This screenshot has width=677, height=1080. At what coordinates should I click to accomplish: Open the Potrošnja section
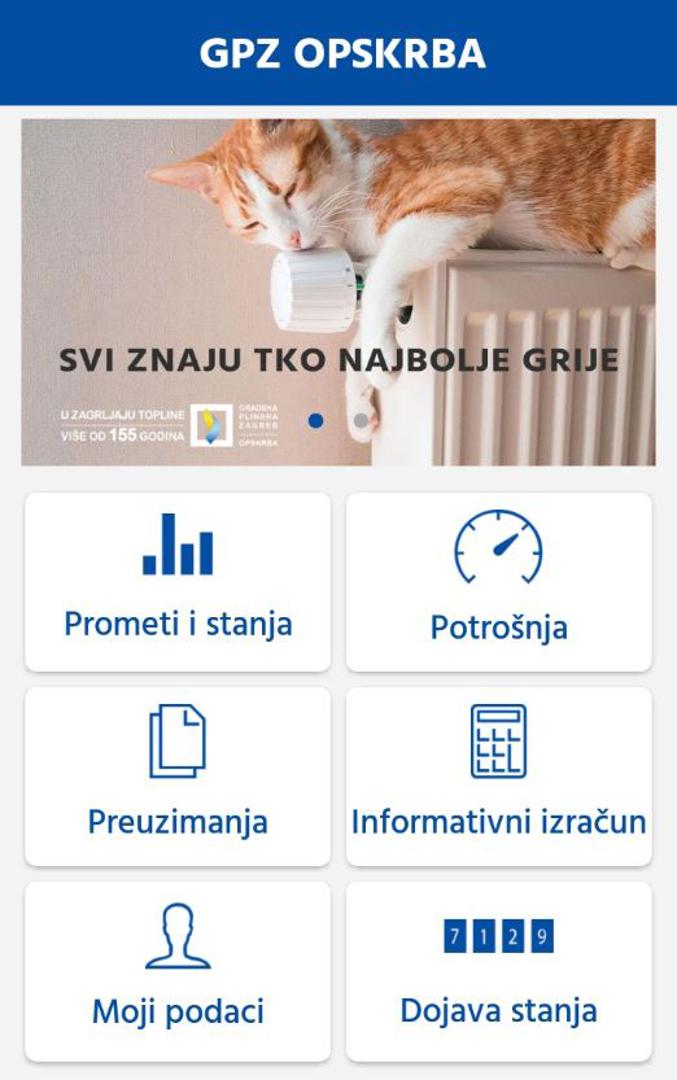(498, 581)
